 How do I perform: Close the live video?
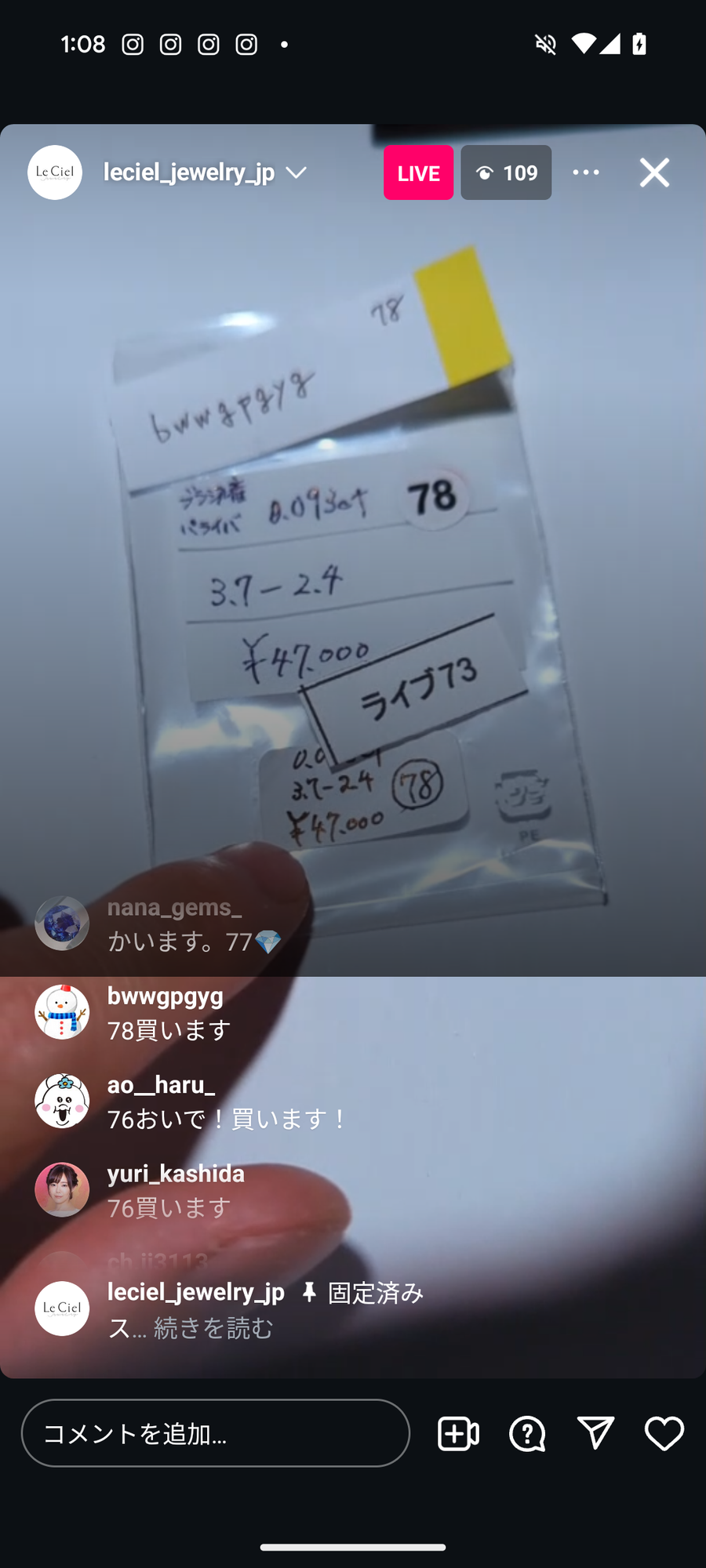pos(653,172)
